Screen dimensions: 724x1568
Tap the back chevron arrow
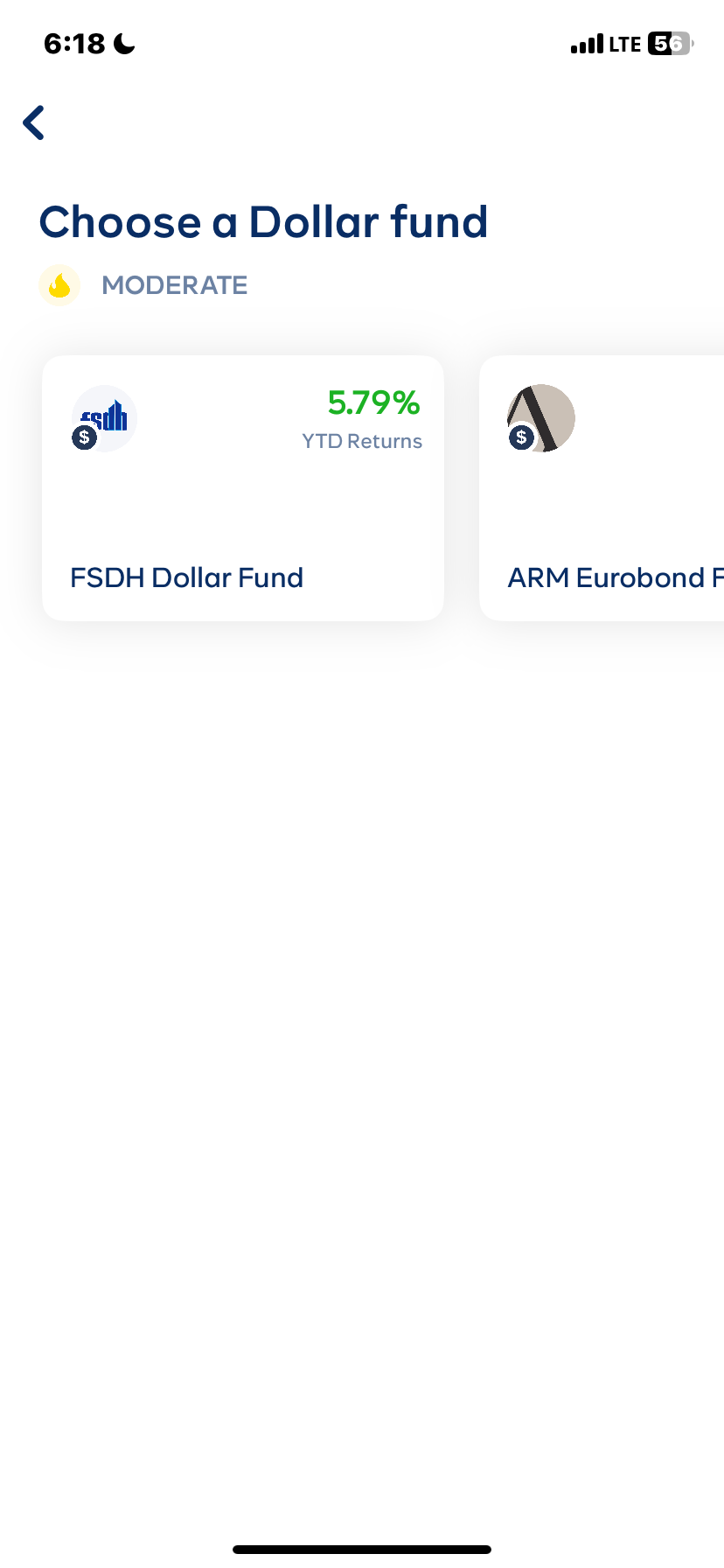tap(33, 122)
